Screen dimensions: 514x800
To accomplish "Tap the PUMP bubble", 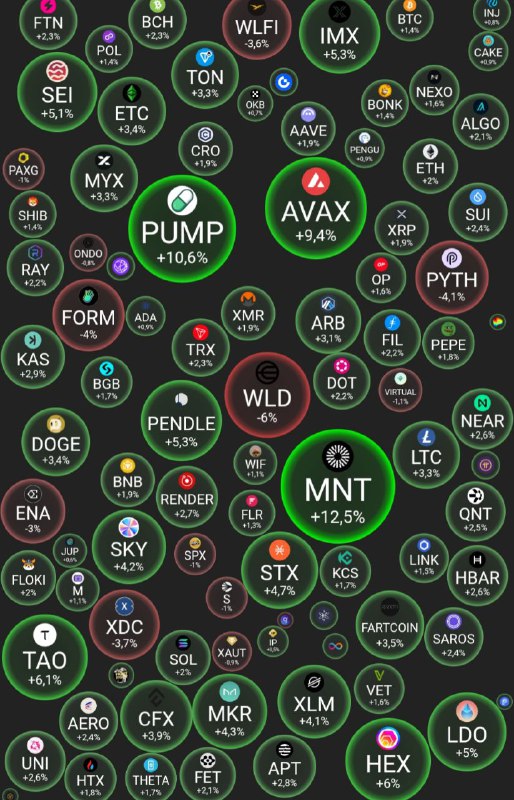I will click(x=182, y=228).
